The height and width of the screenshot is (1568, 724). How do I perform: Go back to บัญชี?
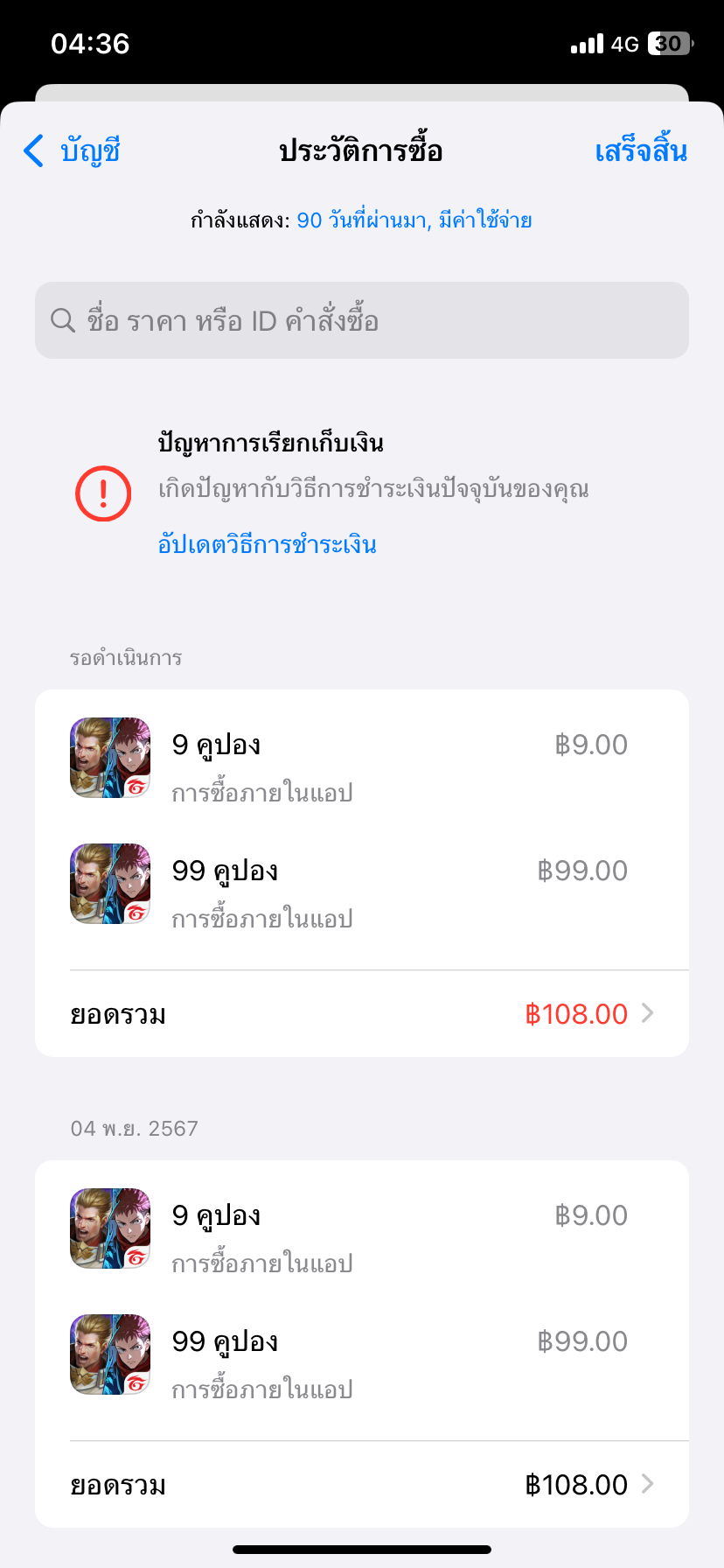point(72,151)
